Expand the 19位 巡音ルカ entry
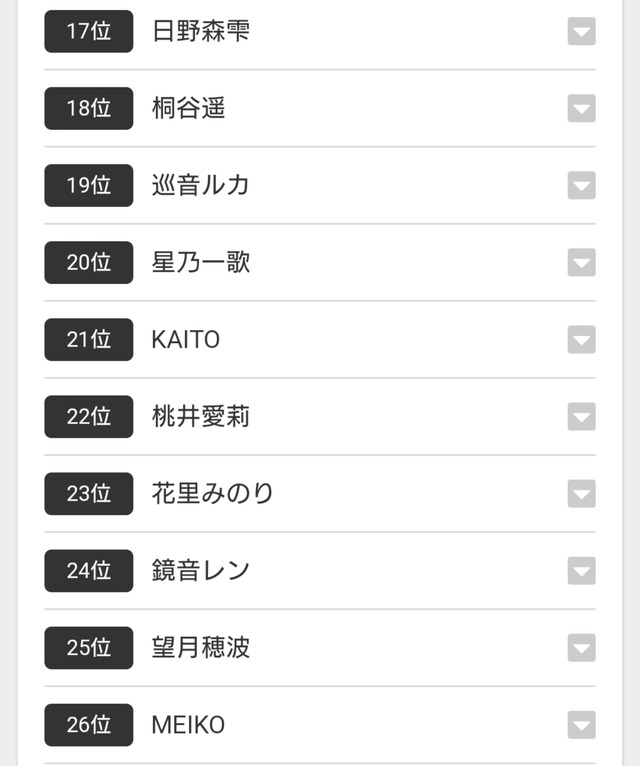This screenshot has width=640, height=766. [581, 186]
